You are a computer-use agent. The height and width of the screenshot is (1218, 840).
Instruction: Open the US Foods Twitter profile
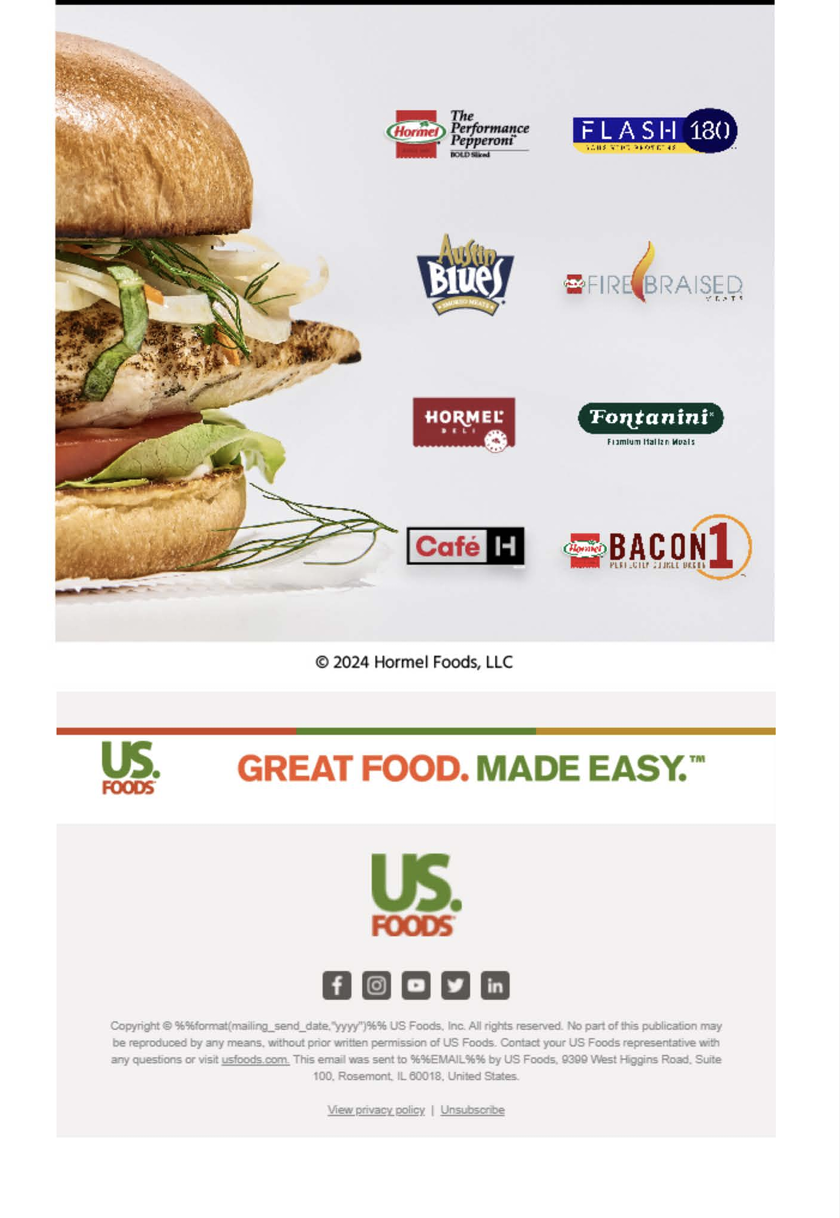point(455,985)
